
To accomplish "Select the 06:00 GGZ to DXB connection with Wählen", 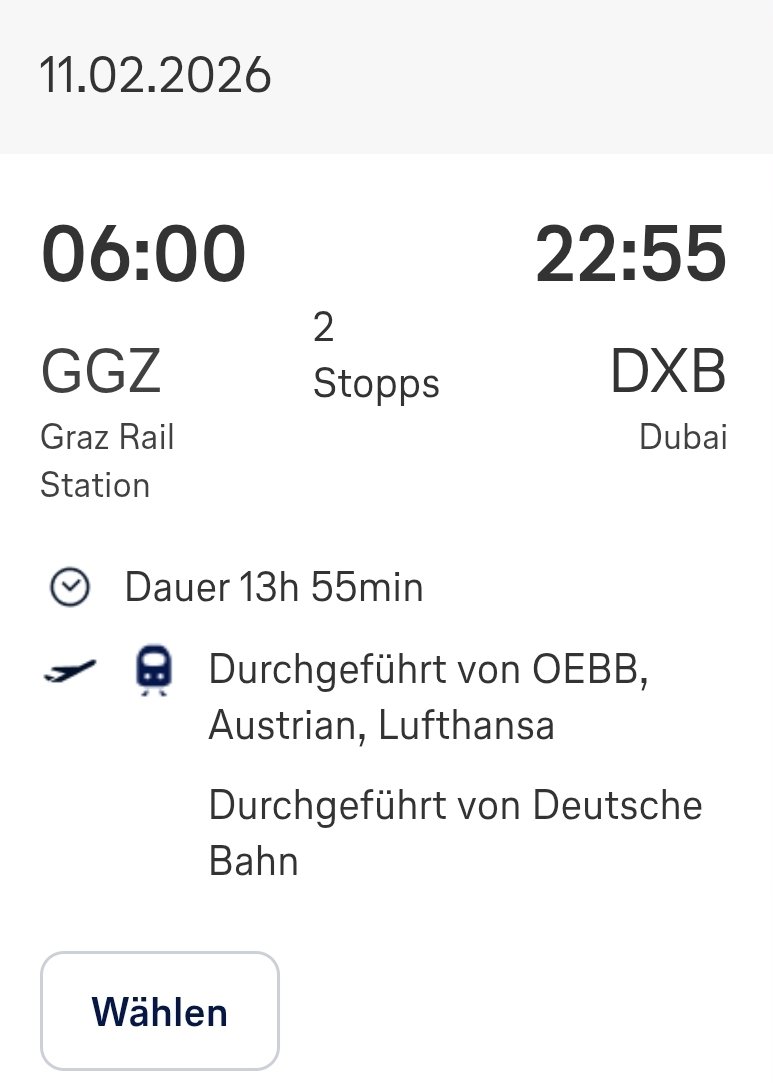I will 159,1011.
